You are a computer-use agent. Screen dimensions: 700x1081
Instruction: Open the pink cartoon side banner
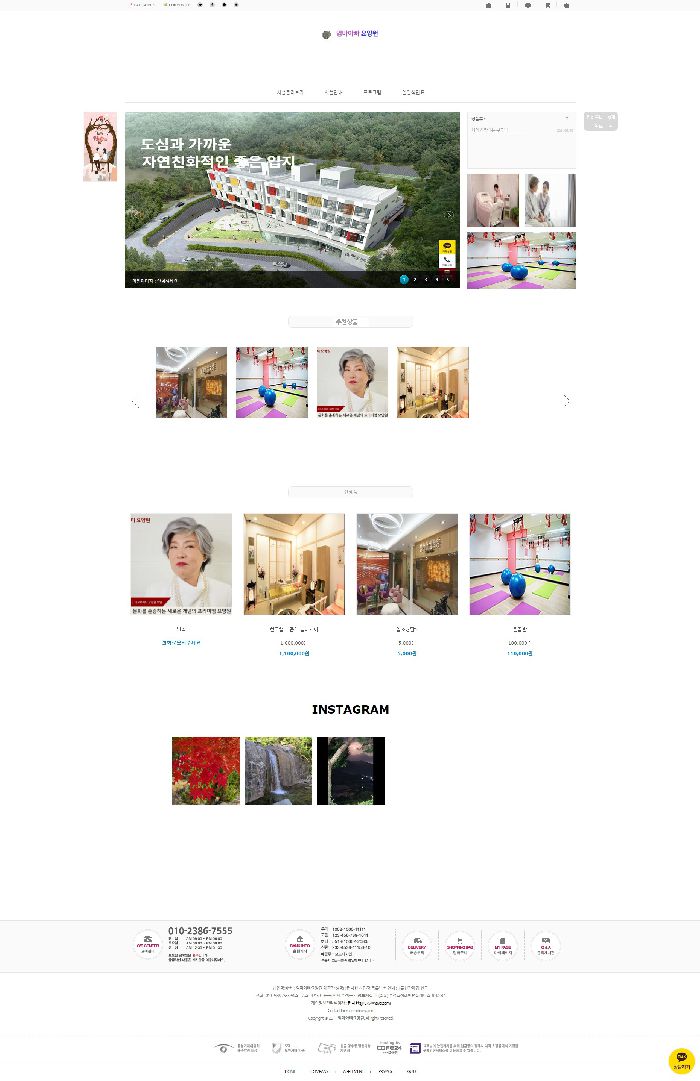coord(100,146)
